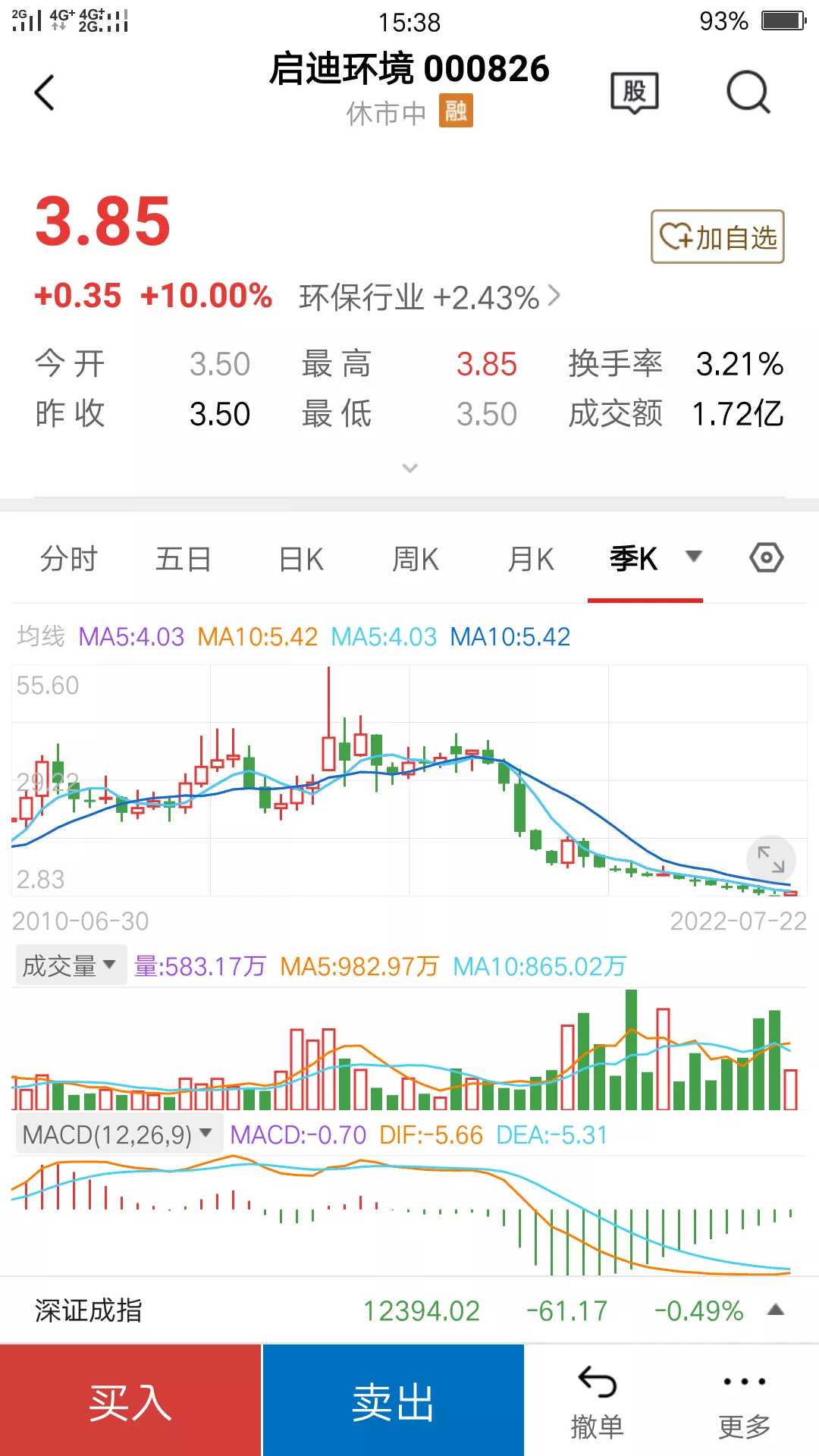
Task: Change the MACD(12,26,9) indicator dropdown
Action: click(118, 1134)
